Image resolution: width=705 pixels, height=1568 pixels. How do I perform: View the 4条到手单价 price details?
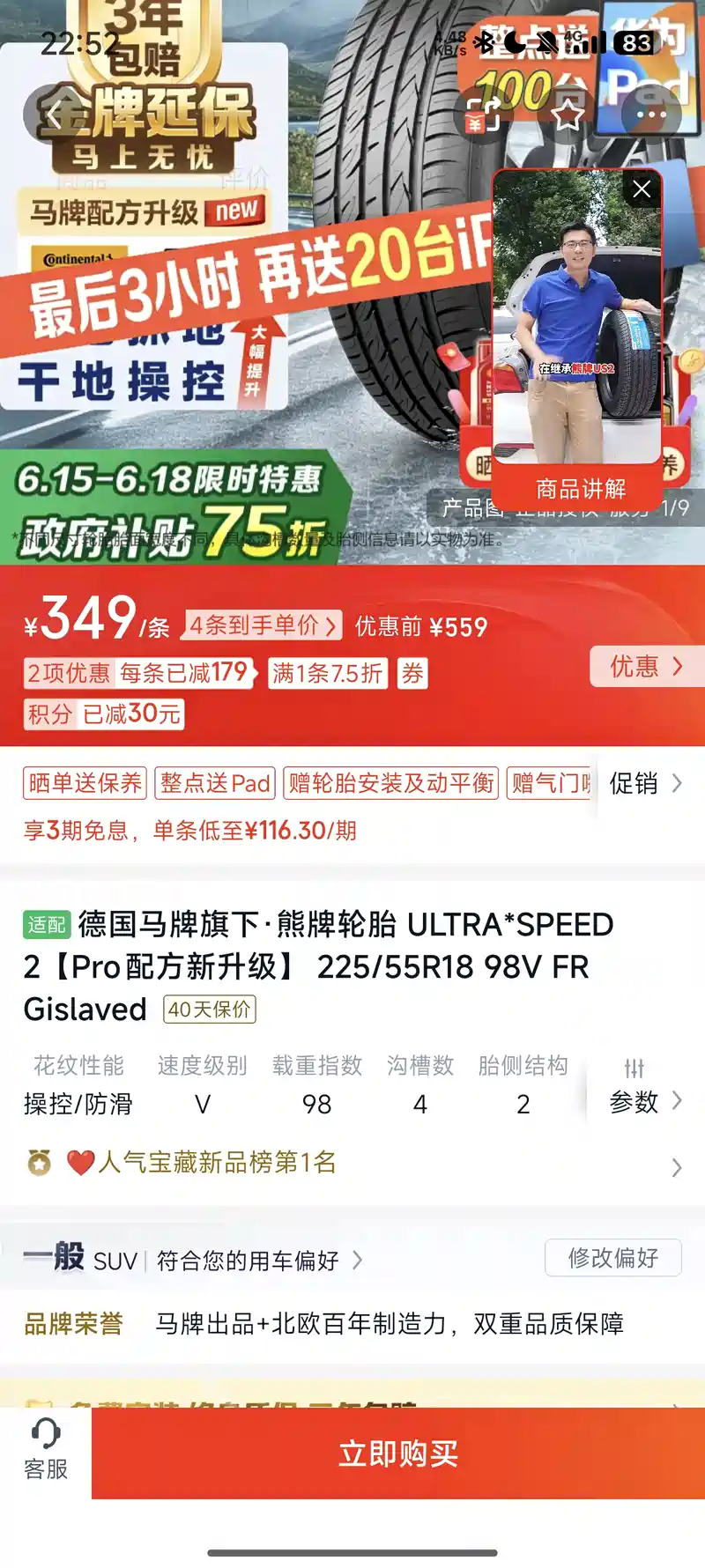point(262,625)
